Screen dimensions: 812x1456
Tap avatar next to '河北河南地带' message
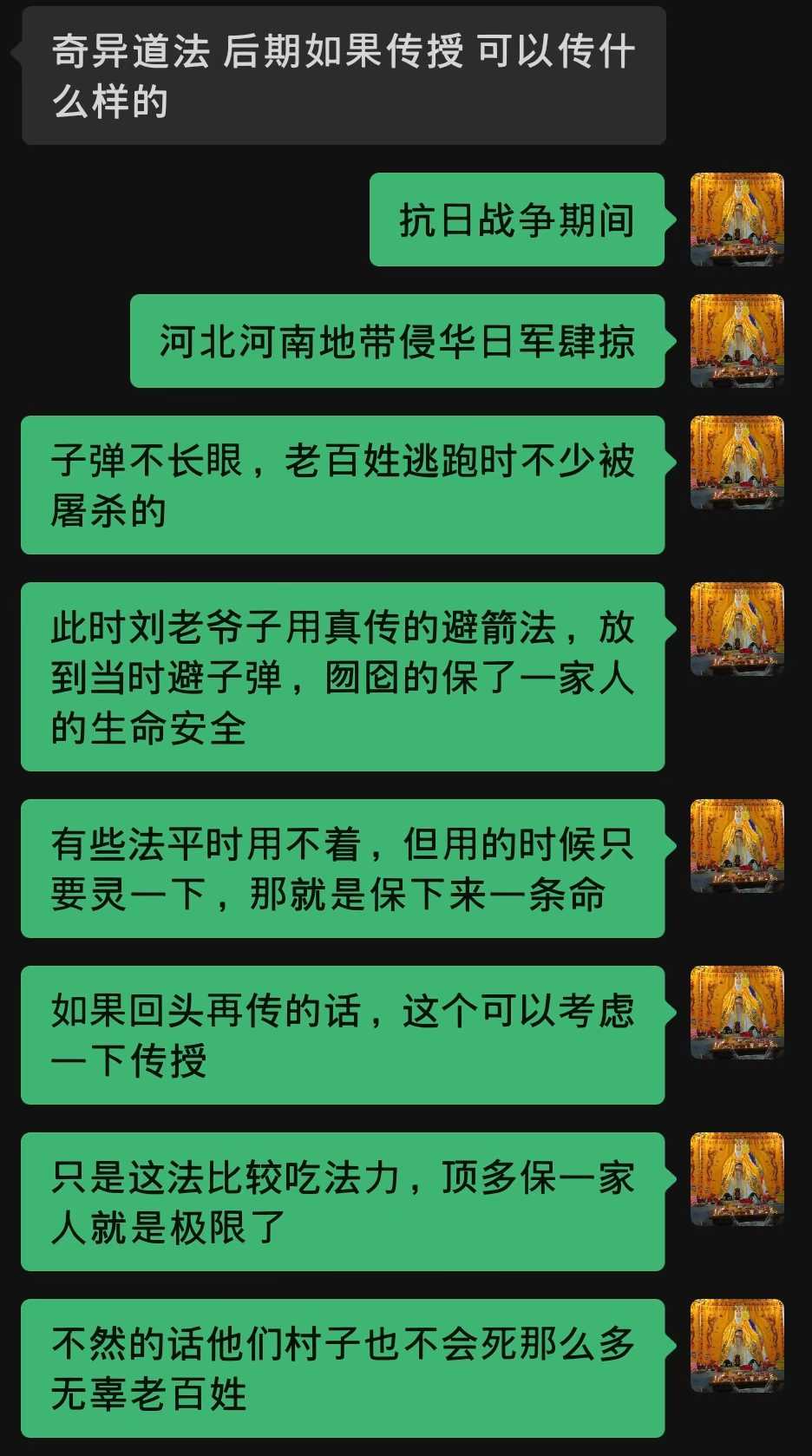737,341
